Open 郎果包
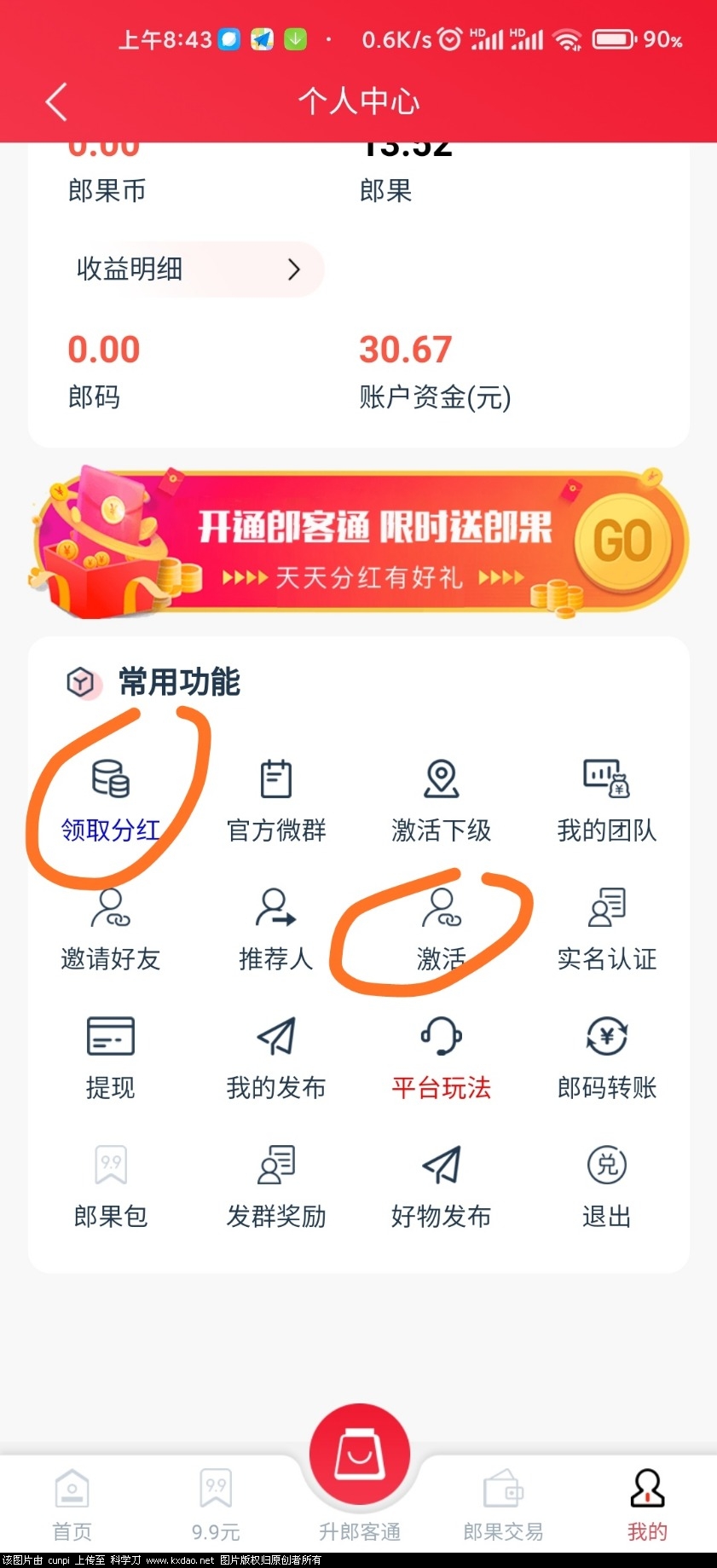The width and height of the screenshot is (717, 1568). point(111,1187)
